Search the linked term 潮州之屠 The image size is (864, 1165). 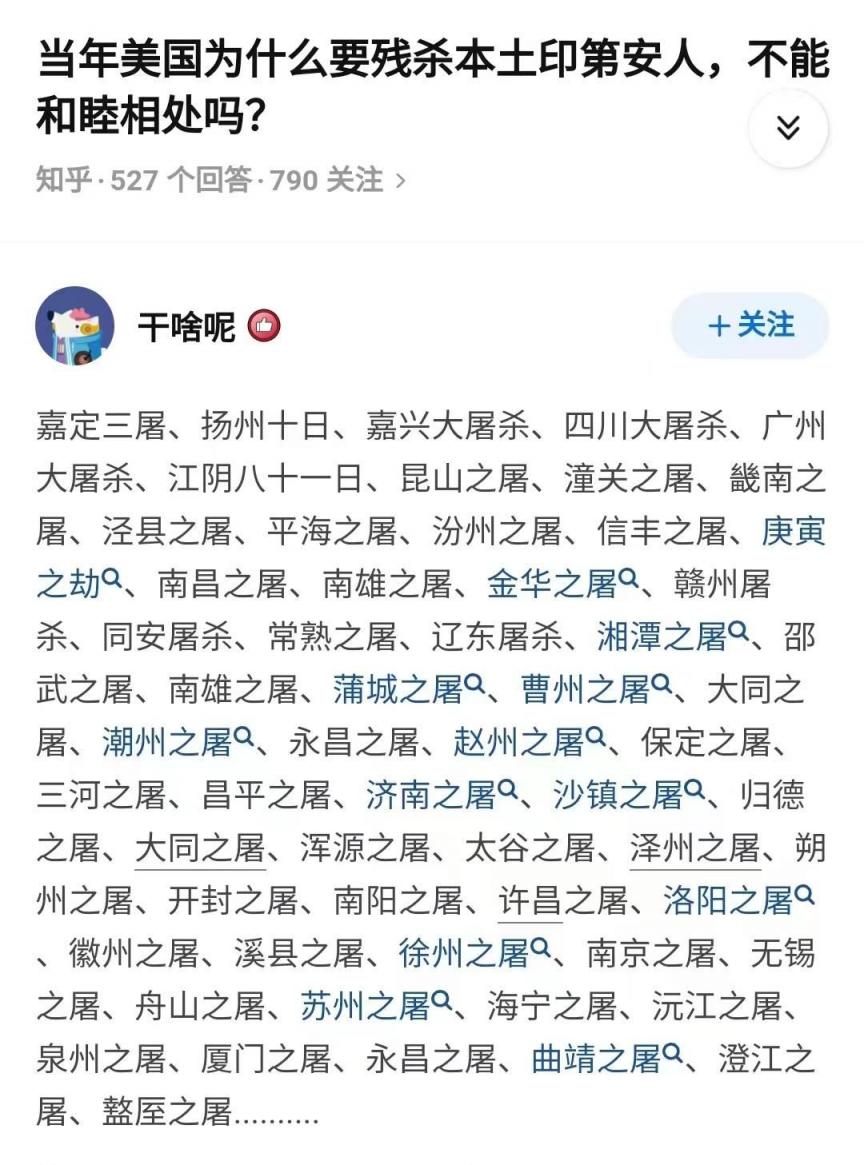pyautogui.click(x=177, y=742)
